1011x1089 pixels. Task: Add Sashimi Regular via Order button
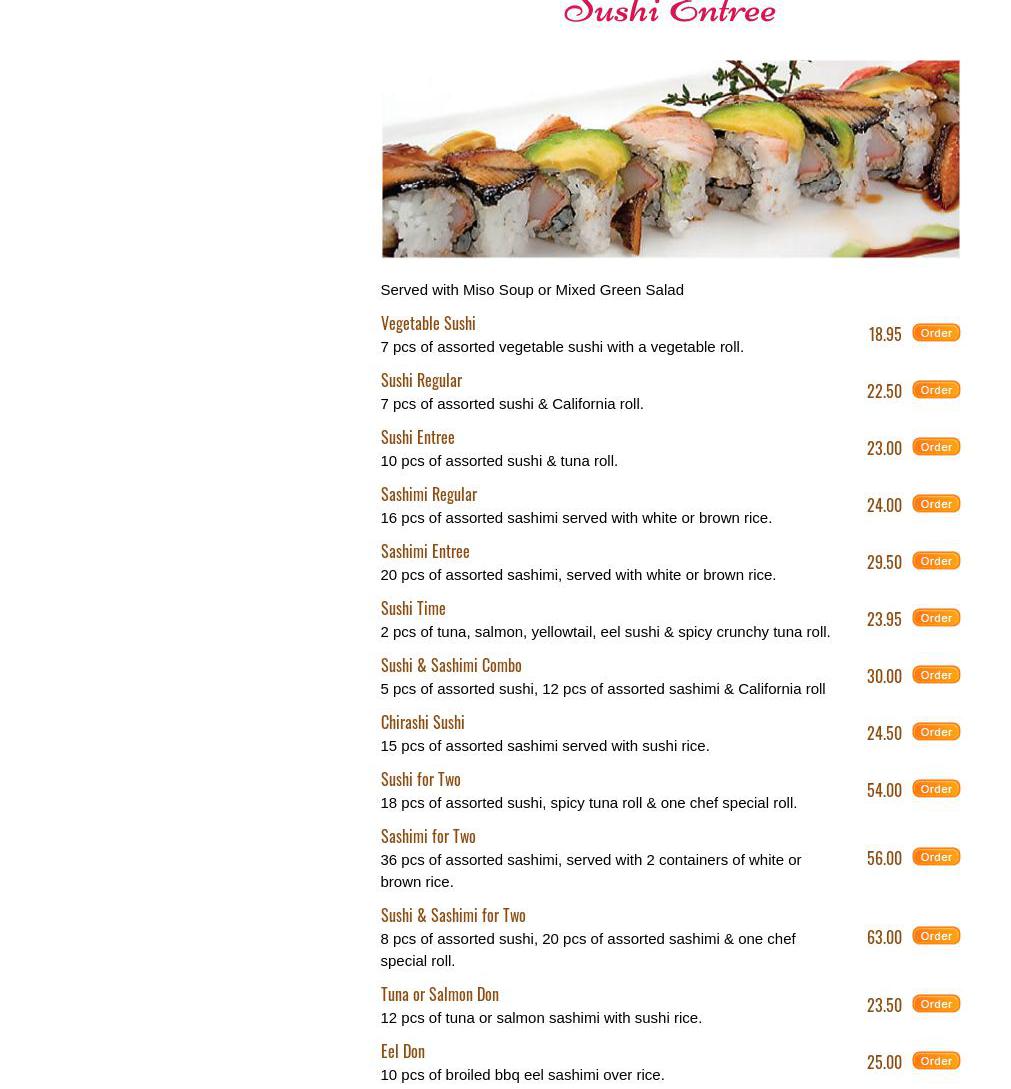coord(935,504)
